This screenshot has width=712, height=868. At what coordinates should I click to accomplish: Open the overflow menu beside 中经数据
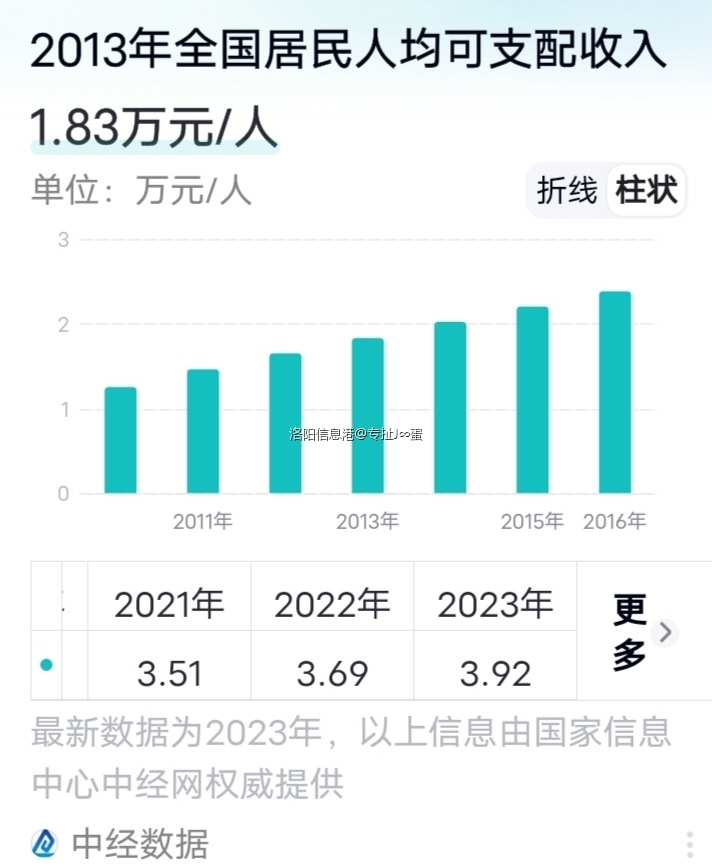pos(689,843)
